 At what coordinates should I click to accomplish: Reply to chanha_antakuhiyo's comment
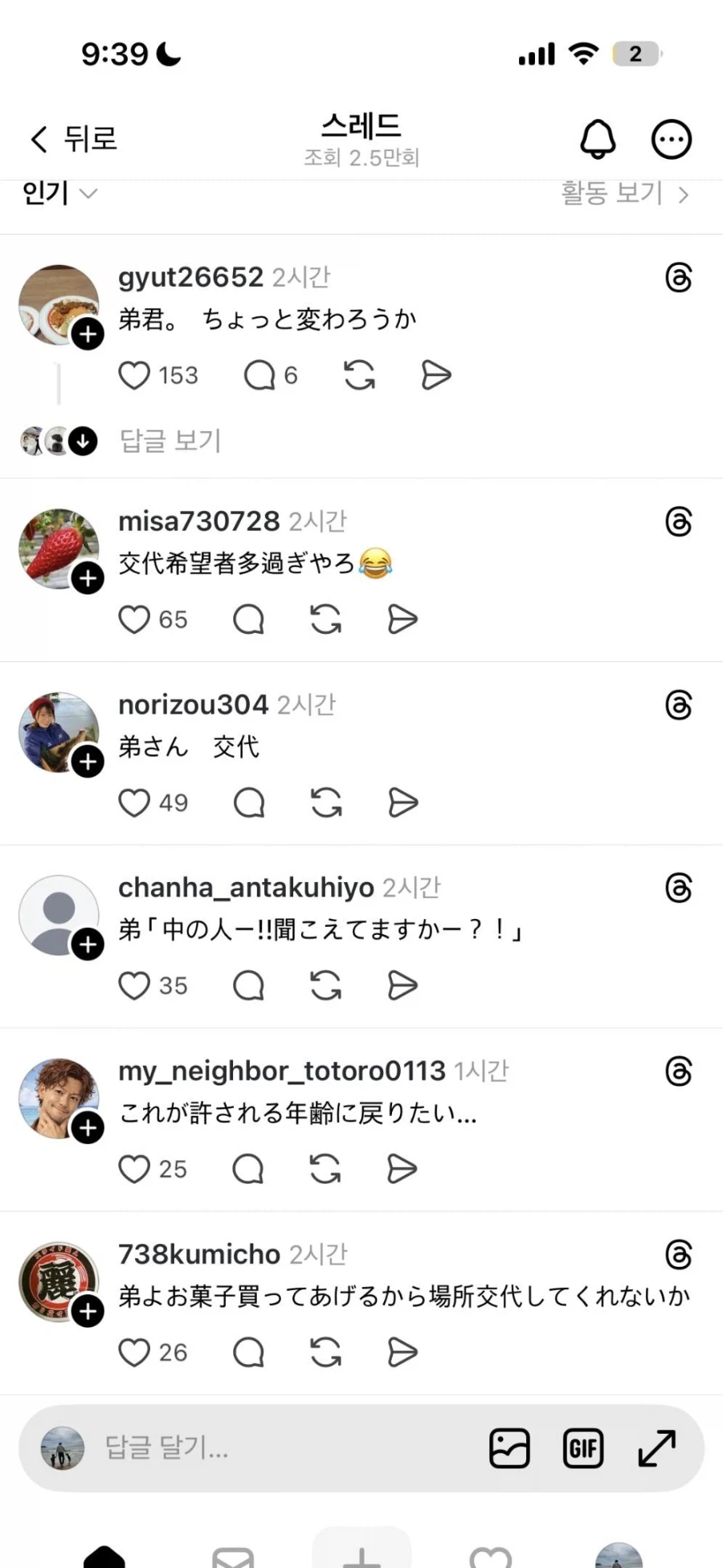(249, 986)
